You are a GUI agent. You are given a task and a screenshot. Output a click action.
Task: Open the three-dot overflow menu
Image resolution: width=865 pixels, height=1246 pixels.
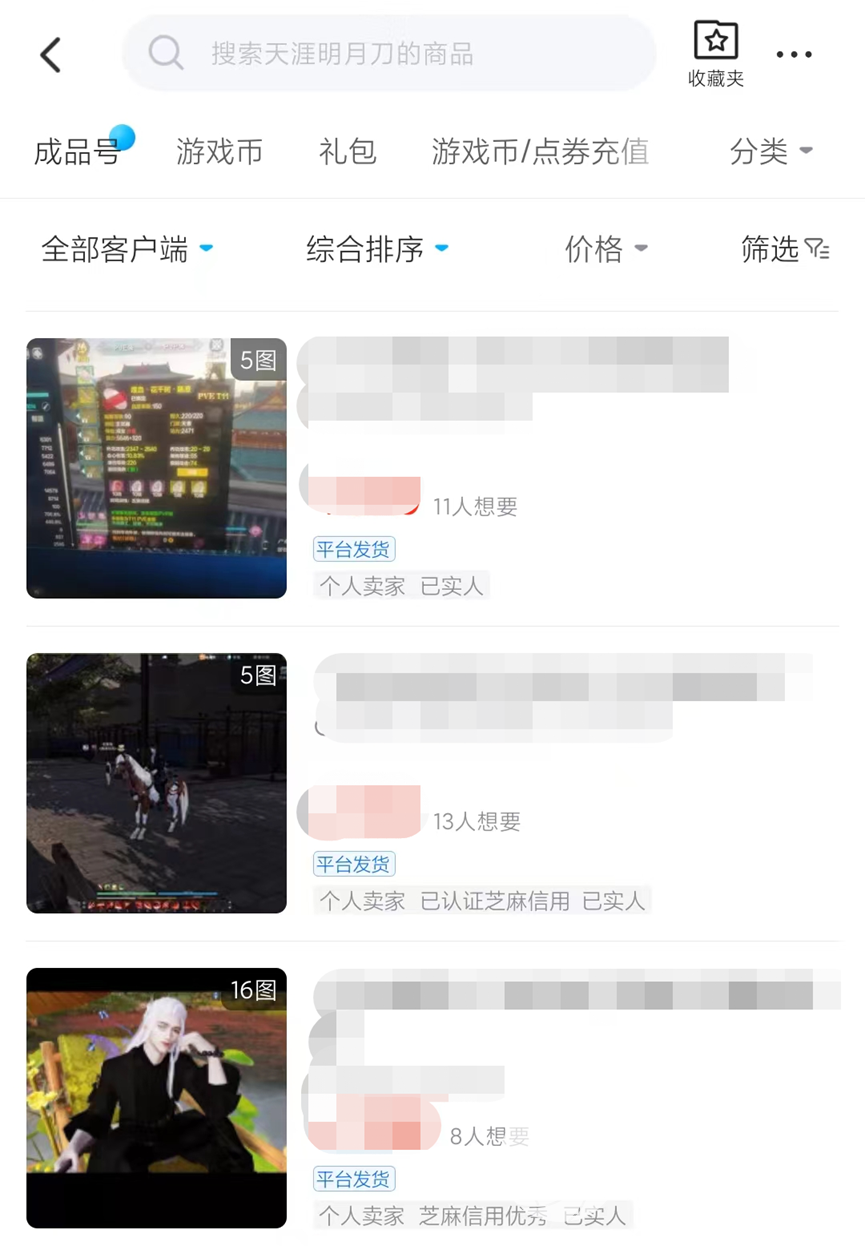(794, 55)
